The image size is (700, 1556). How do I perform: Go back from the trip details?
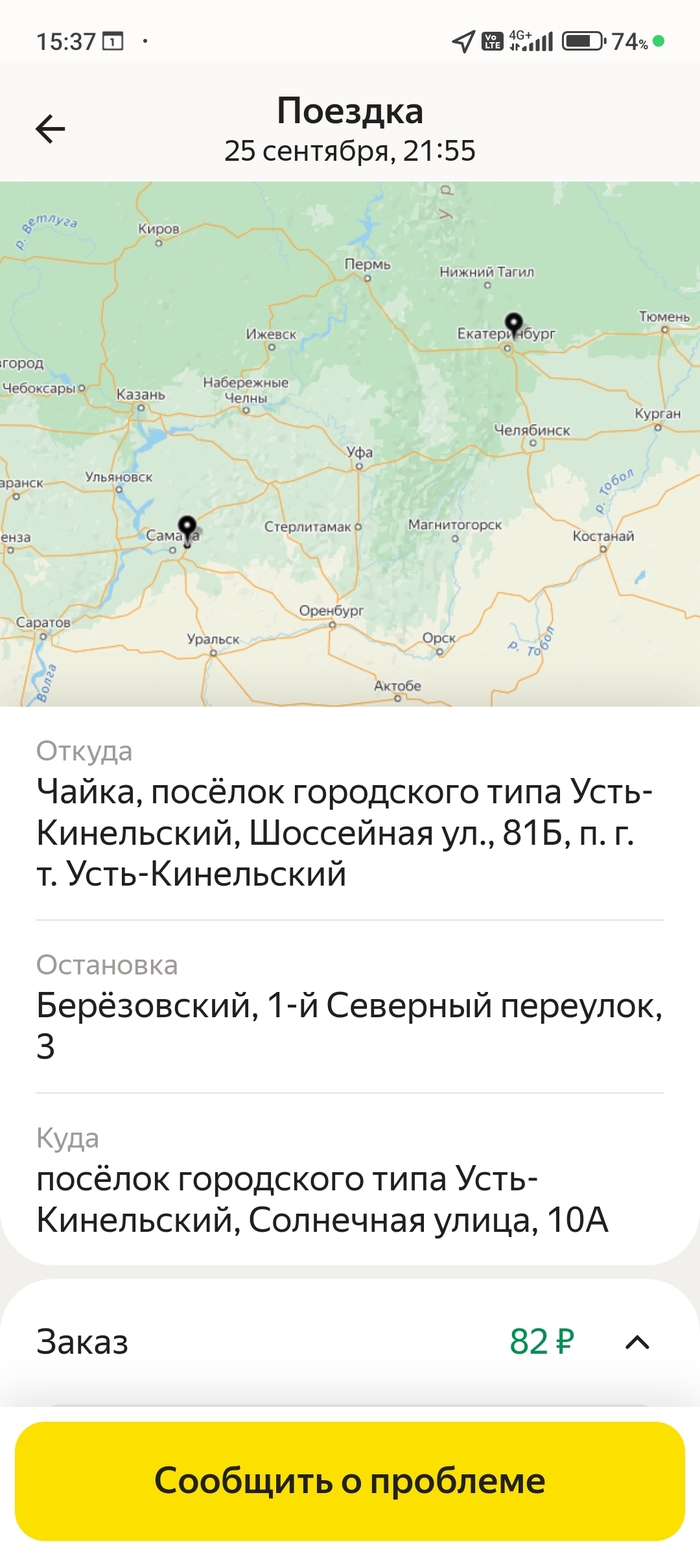50,128
